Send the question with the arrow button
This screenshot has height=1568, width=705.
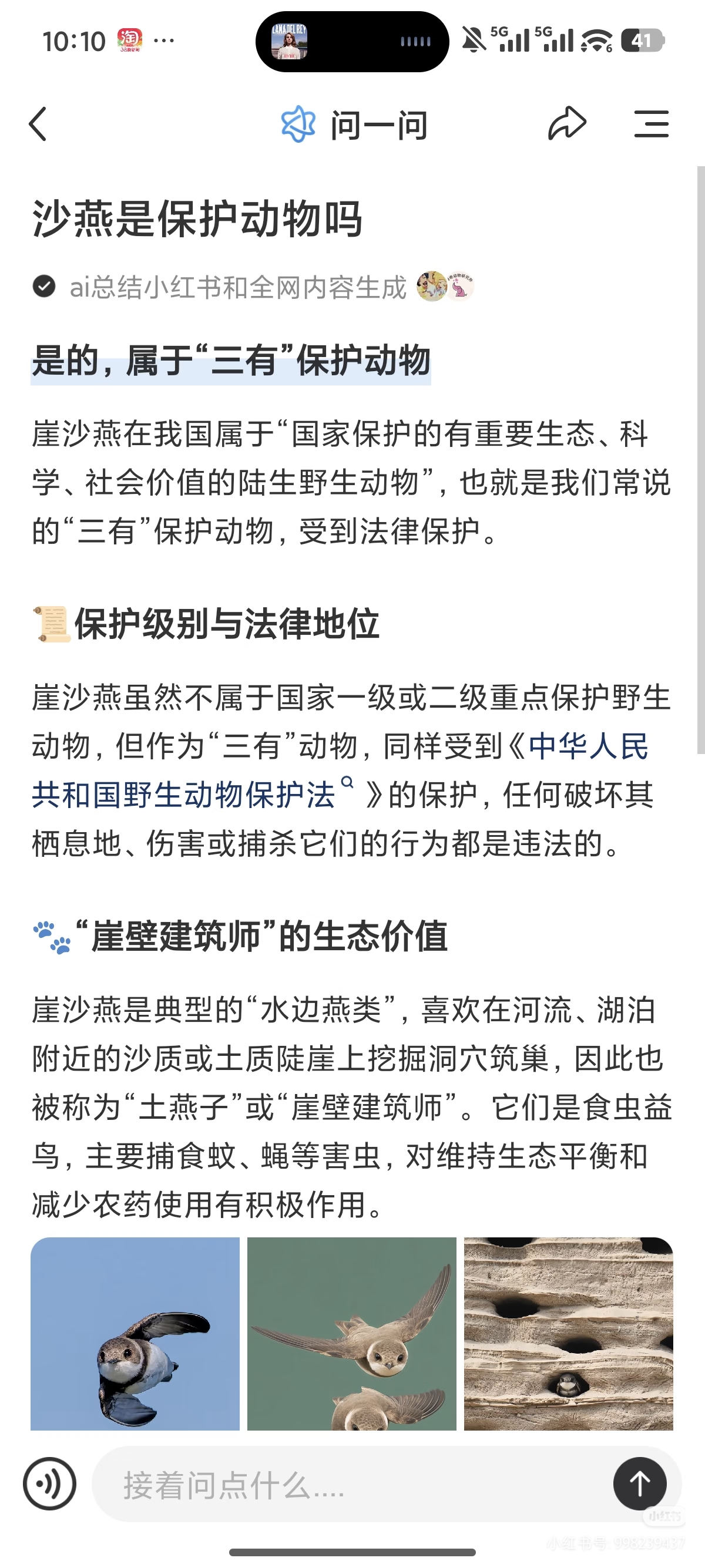pyautogui.click(x=639, y=1484)
